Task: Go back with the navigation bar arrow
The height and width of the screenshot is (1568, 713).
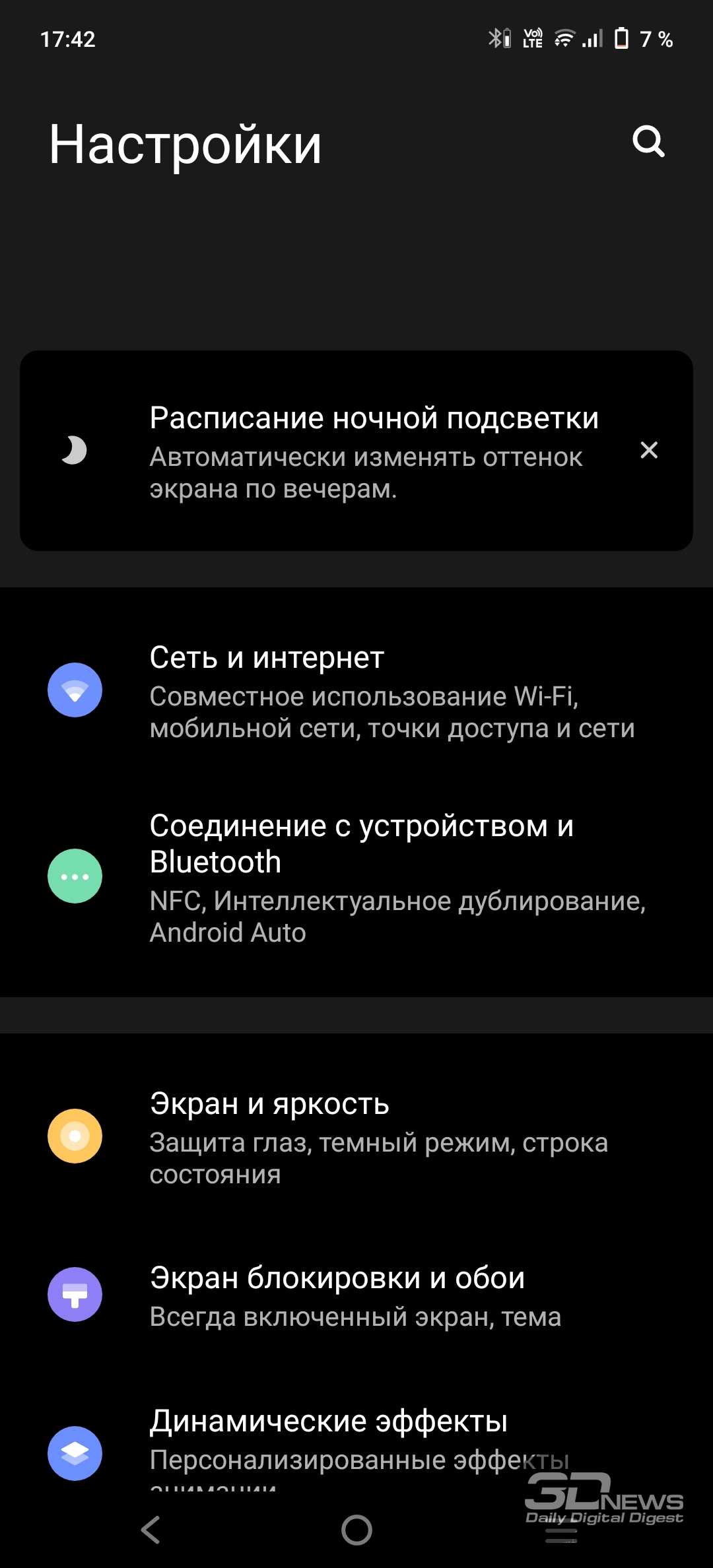Action: (151, 1530)
